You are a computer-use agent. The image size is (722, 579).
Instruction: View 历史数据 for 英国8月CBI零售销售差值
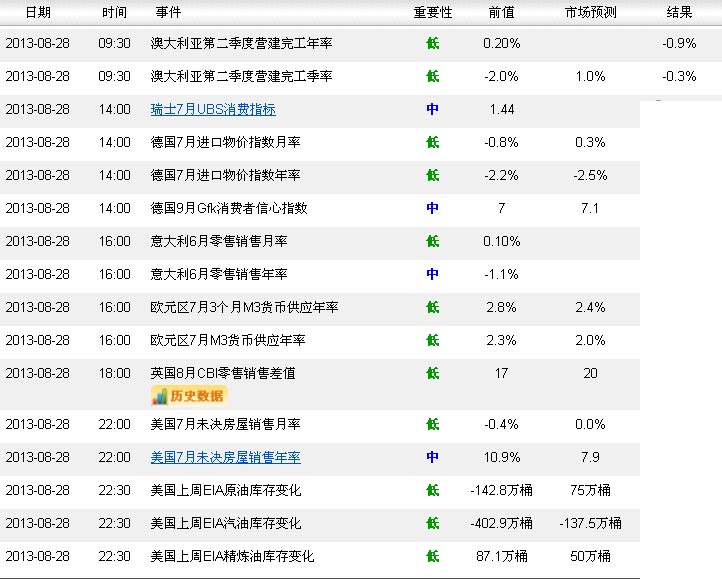coord(188,395)
